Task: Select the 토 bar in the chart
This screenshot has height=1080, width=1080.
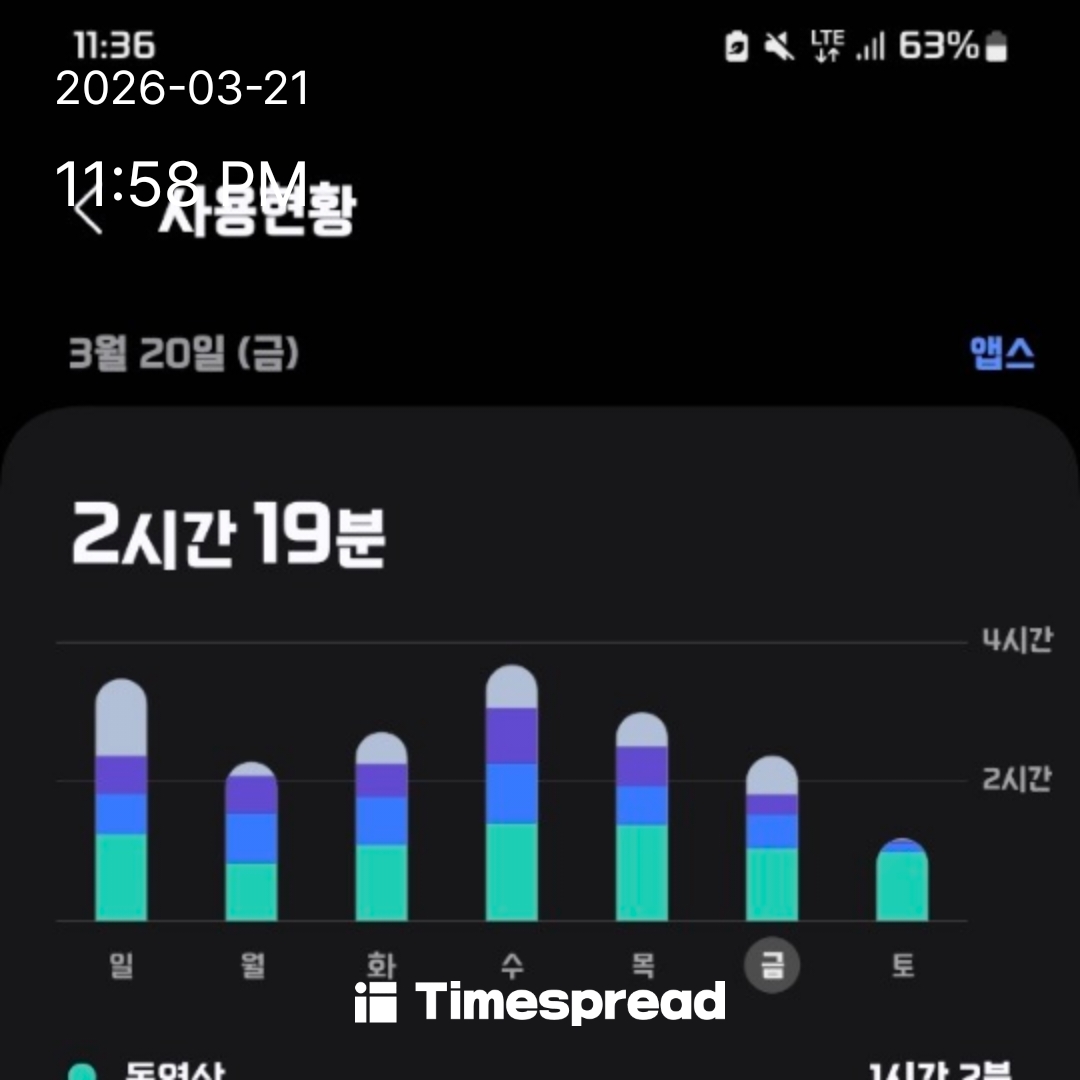Action: tap(902, 880)
